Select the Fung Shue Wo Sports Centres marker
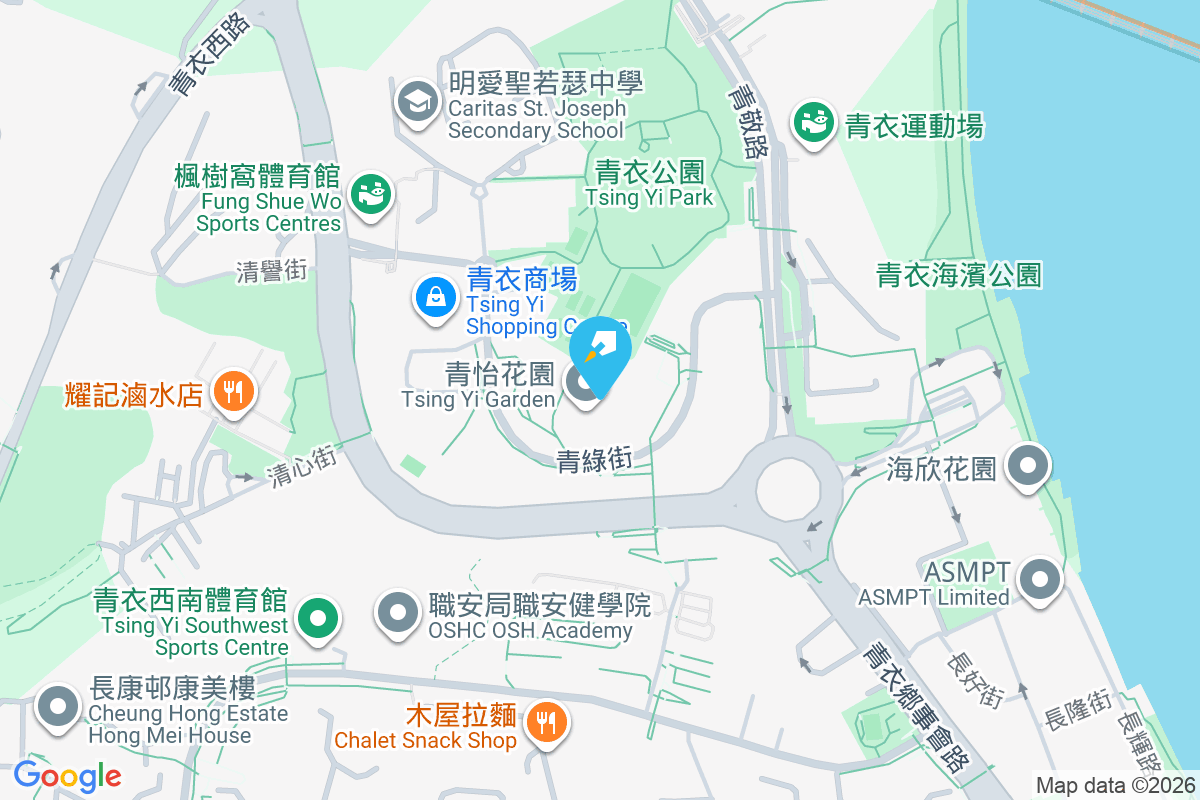The image size is (1200, 800). [x=370, y=190]
